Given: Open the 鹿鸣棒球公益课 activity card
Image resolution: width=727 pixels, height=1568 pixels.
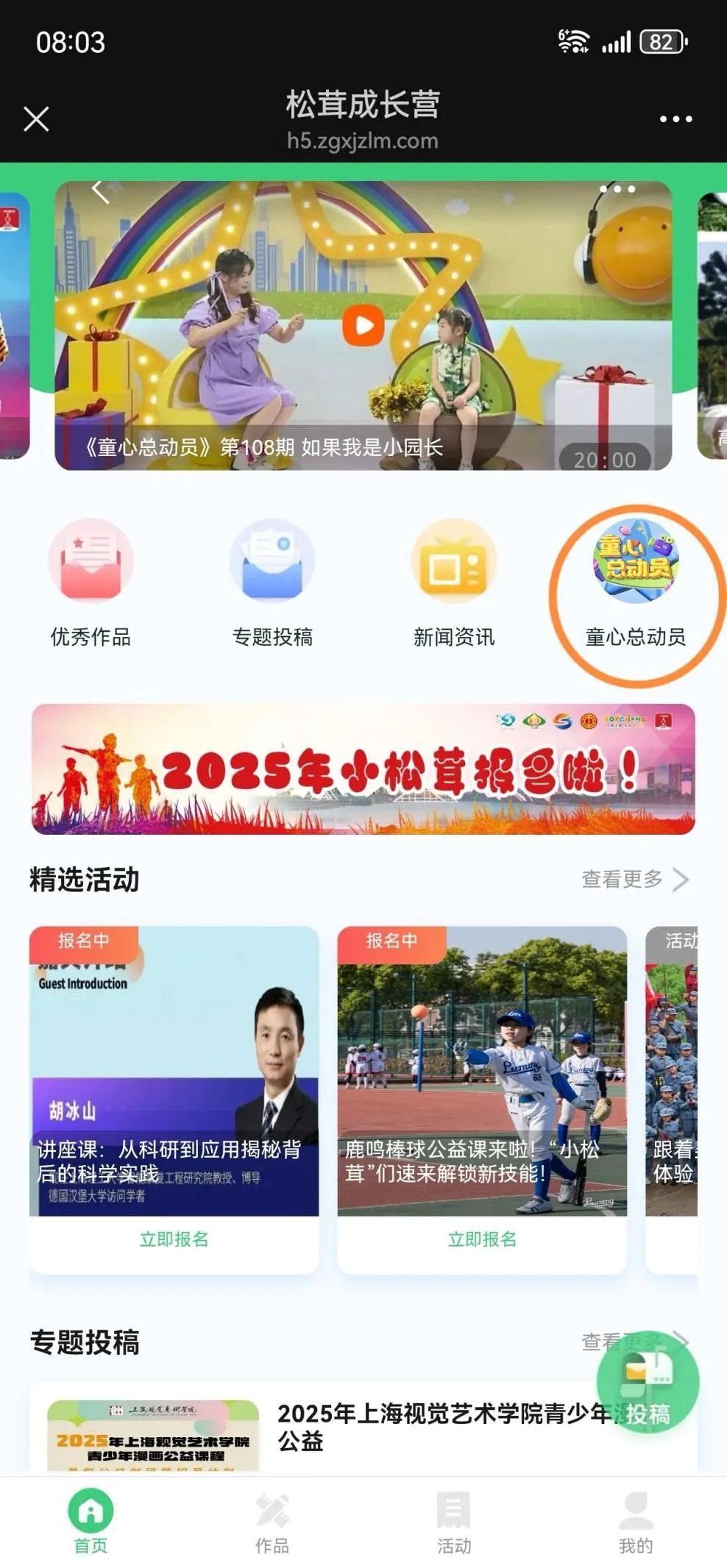Looking at the screenshot, I should [x=482, y=1070].
